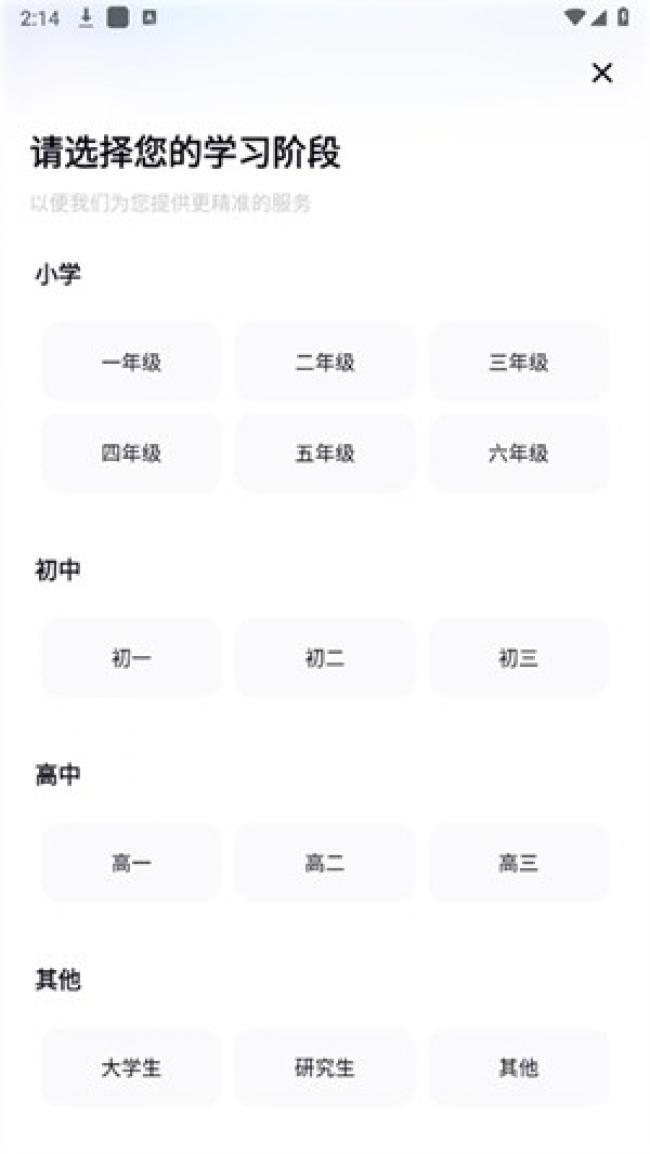This screenshot has height=1154, width=650.
Task: Close the learning stage selection page
Action: point(601,73)
